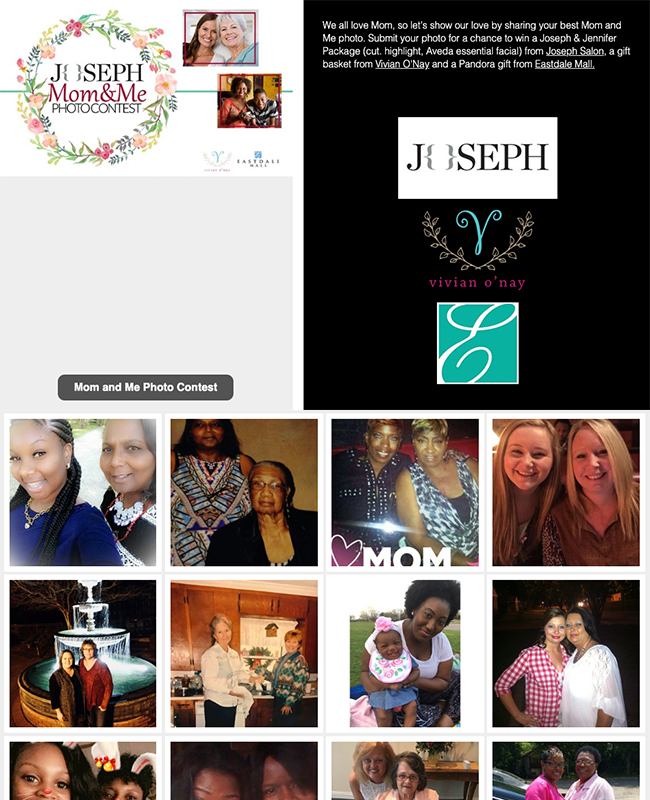
Task: Tap the Mom and Me Photo Contest button
Action: [x=145, y=387]
